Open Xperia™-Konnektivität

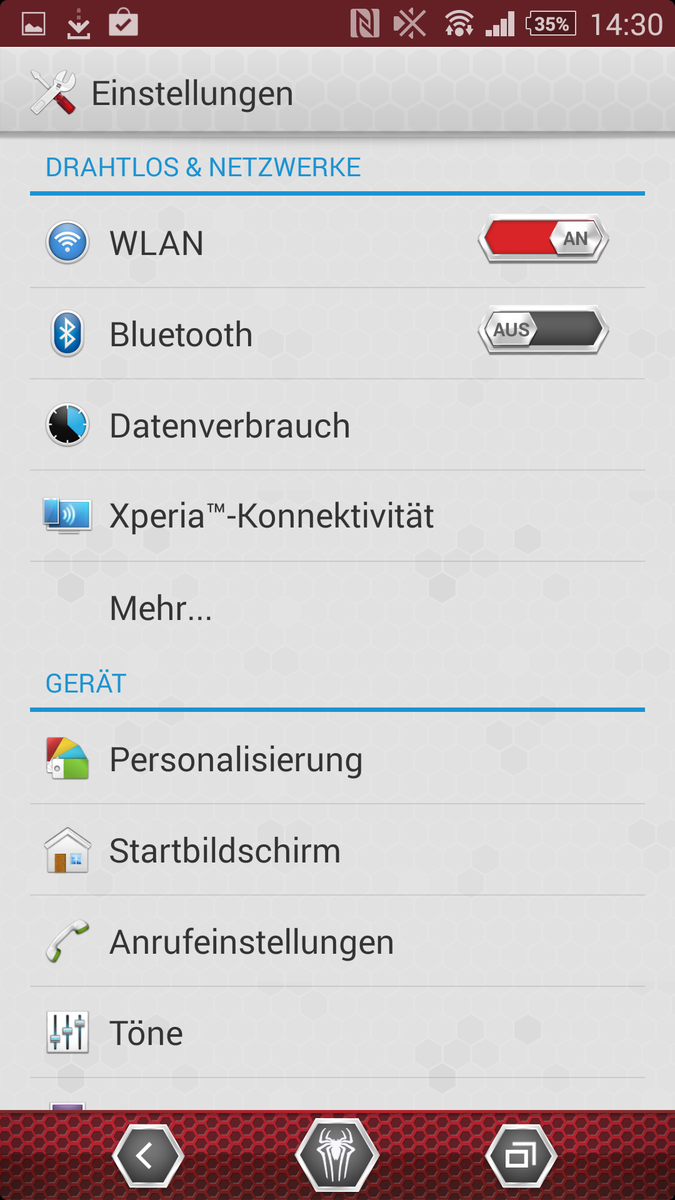(338, 516)
